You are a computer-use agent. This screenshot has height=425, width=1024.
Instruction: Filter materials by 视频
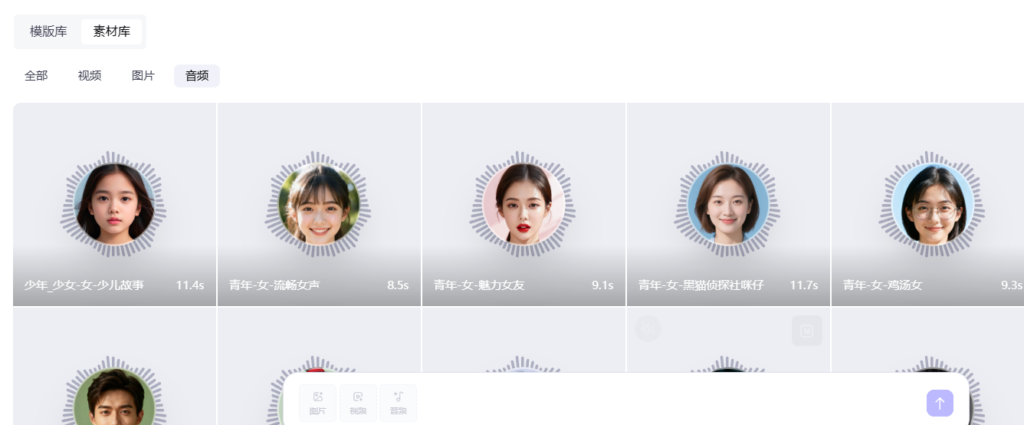pyautogui.click(x=90, y=76)
